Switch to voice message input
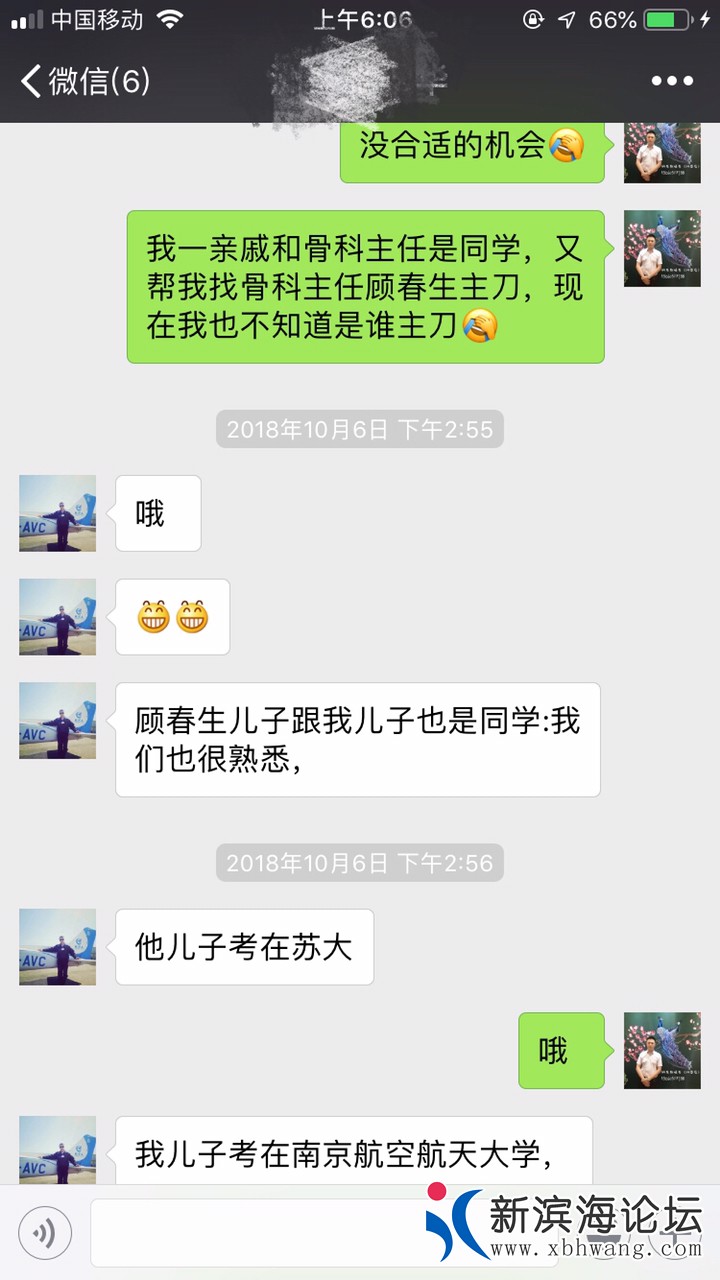 pos(45,1233)
